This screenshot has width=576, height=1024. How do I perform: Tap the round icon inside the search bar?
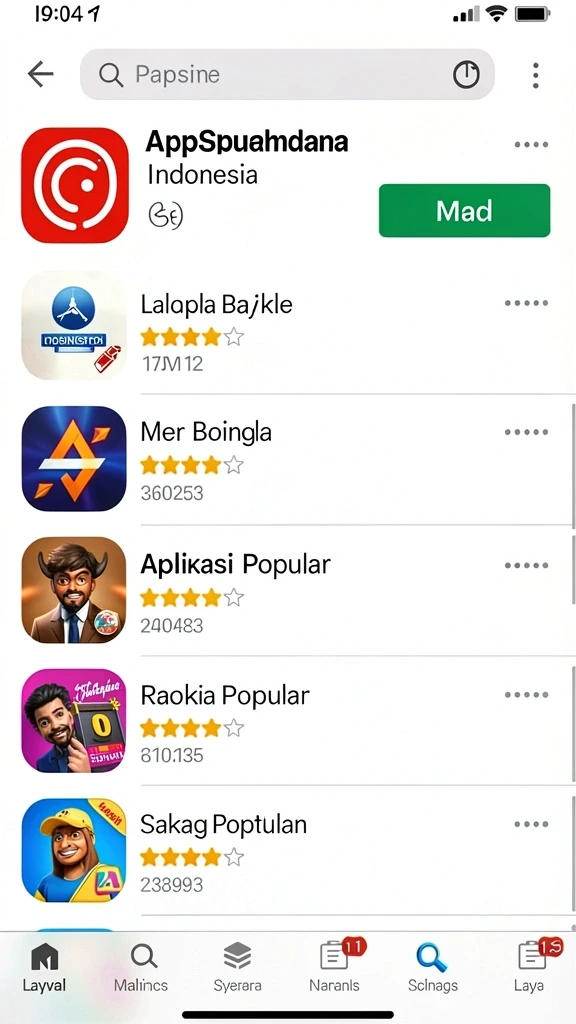(x=466, y=75)
